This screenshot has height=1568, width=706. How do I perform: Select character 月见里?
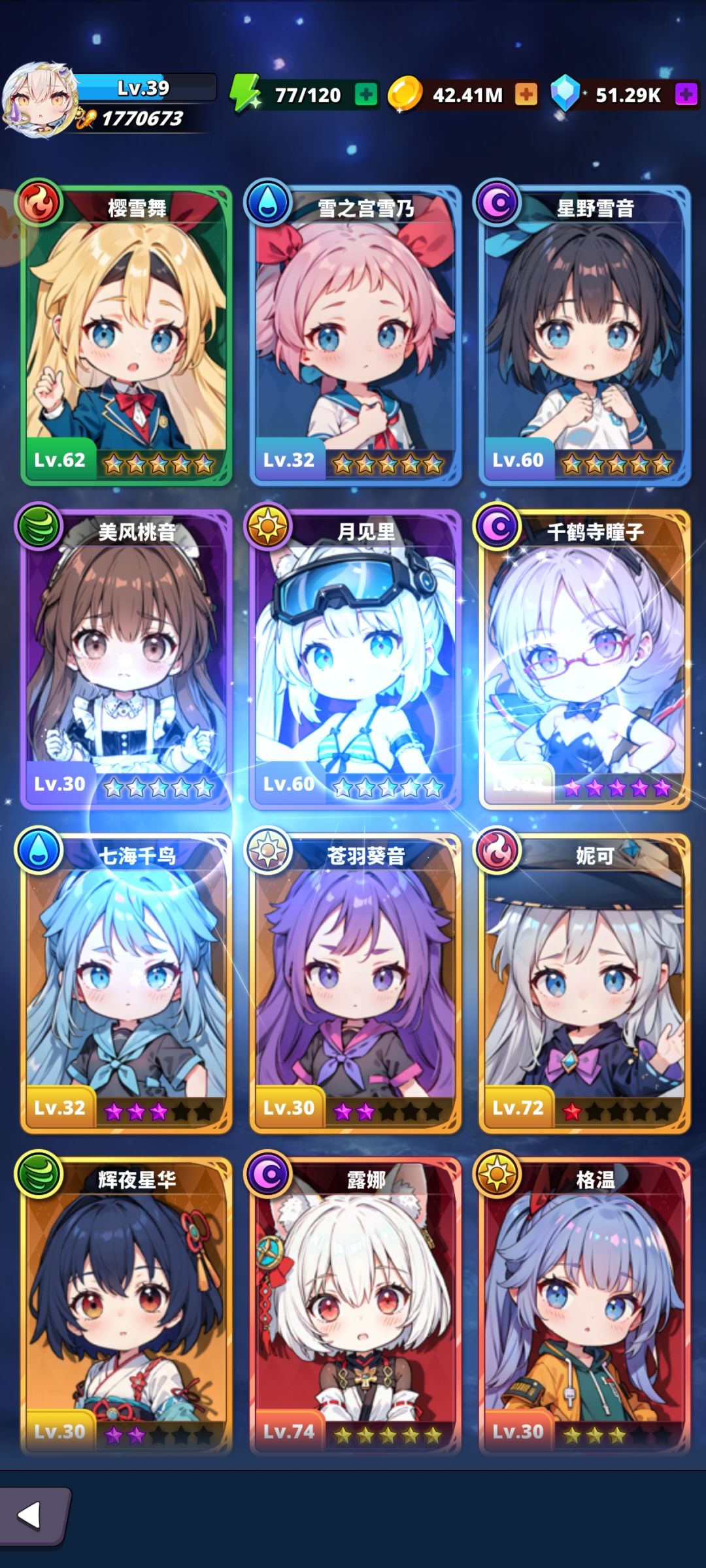pos(355,659)
